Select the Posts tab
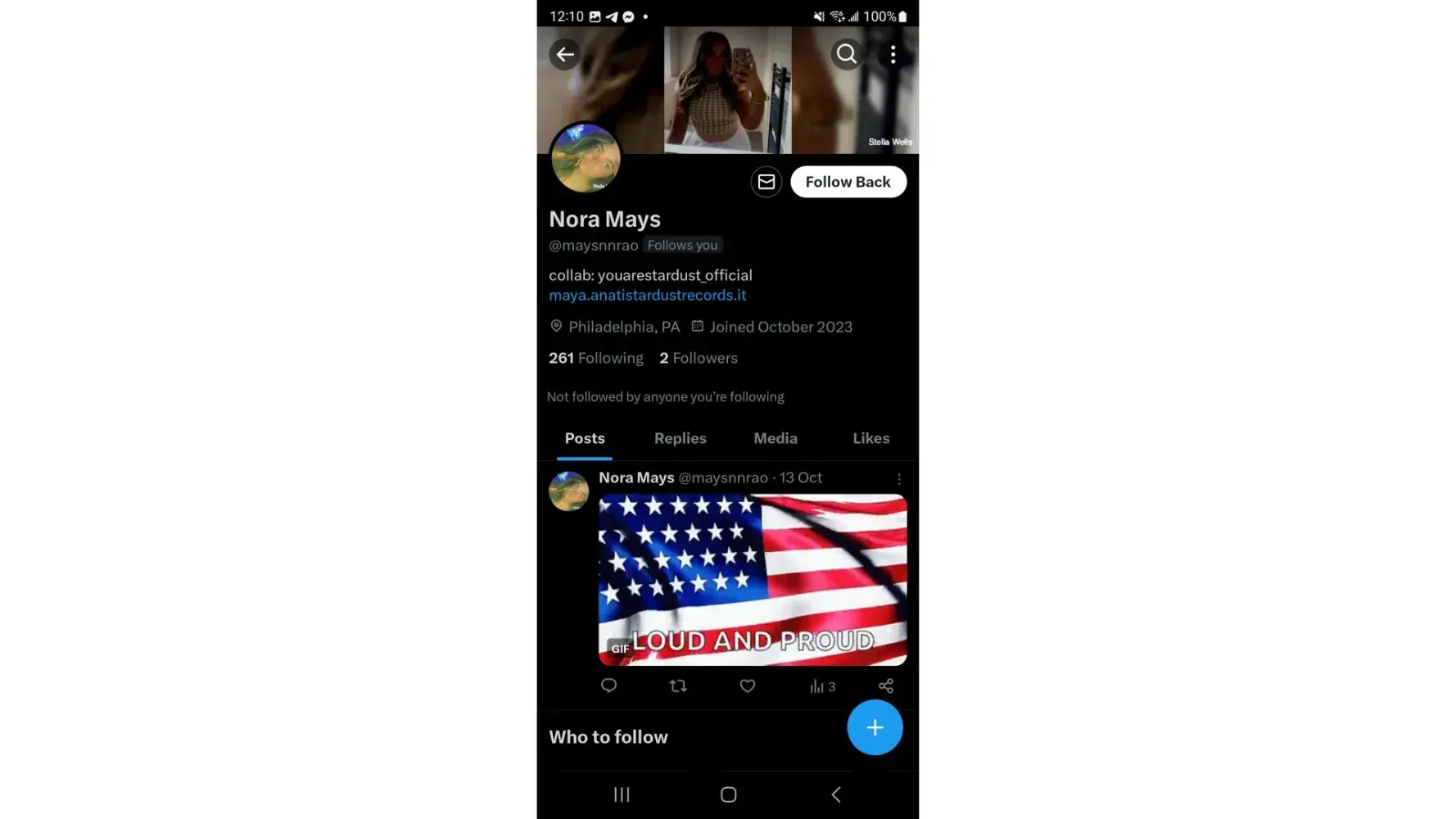This screenshot has height=819, width=1456. pos(585,438)
